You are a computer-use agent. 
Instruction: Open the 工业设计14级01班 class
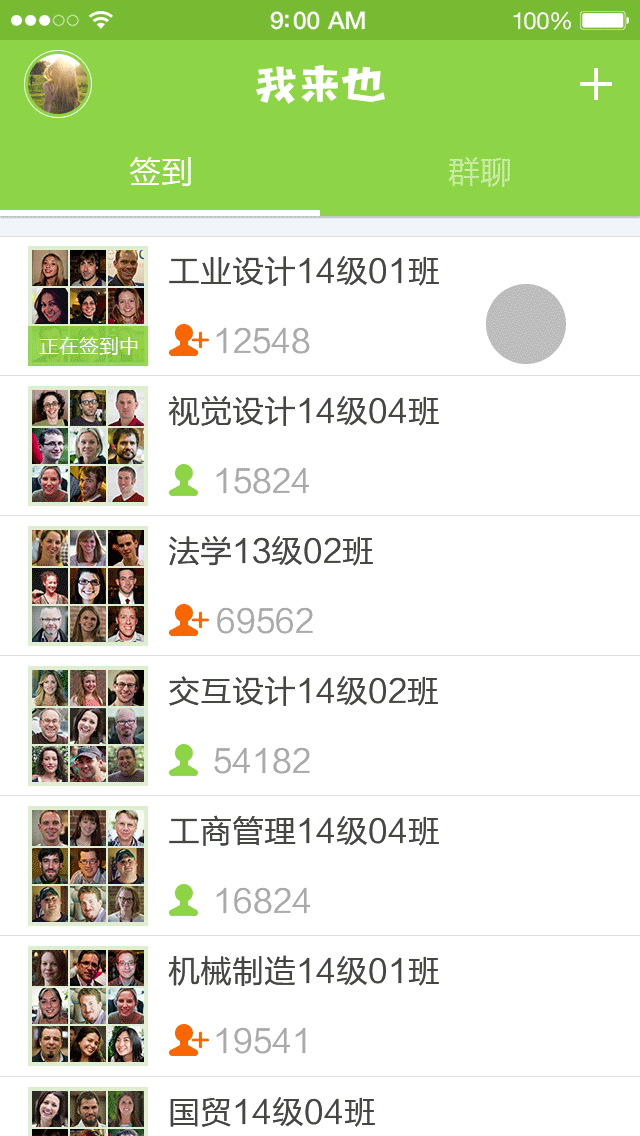pos(320,306)
